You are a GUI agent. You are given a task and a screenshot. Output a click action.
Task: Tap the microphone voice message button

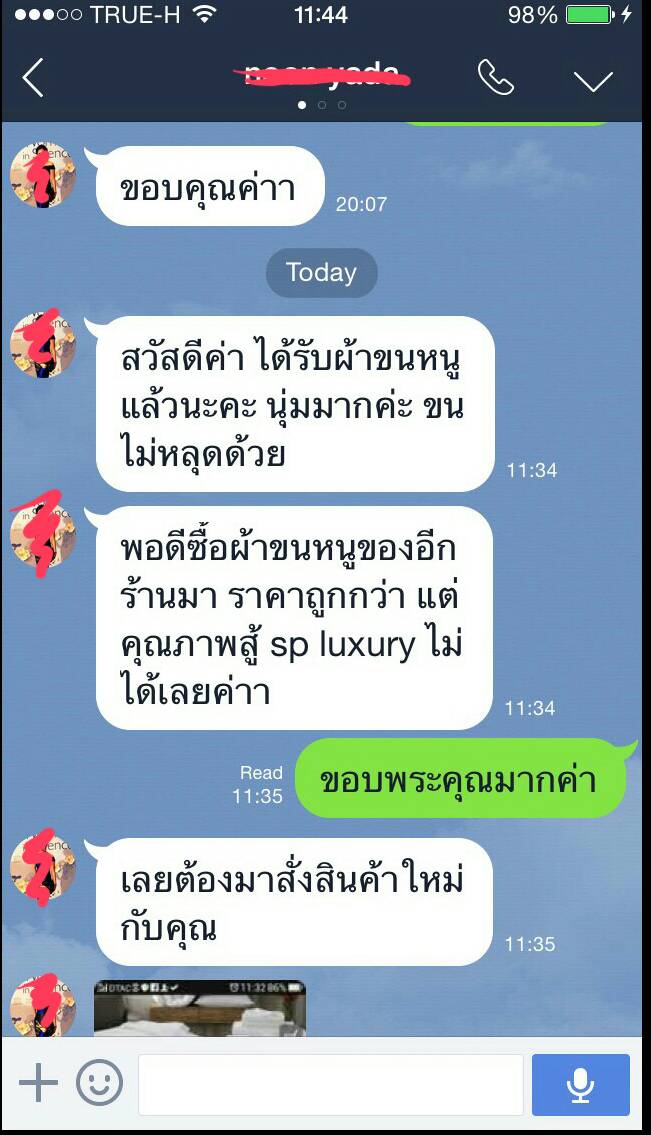click(581, 1084)
